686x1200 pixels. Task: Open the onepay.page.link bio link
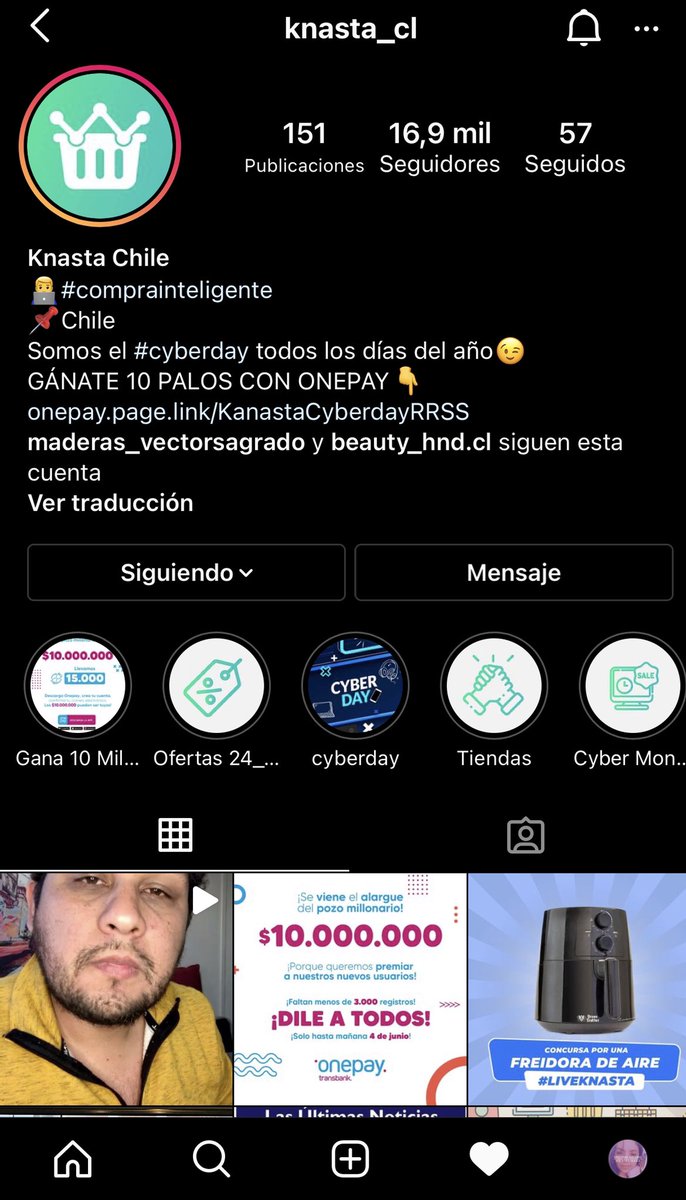[248, 411]
